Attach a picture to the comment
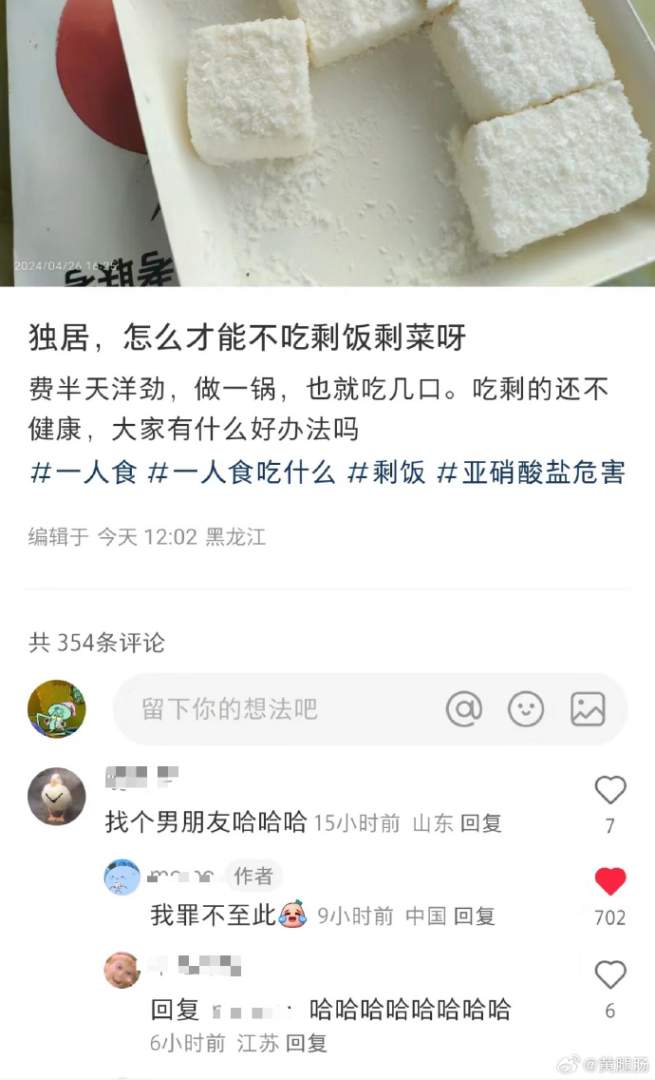655x1080 pixels. (588, 709)
